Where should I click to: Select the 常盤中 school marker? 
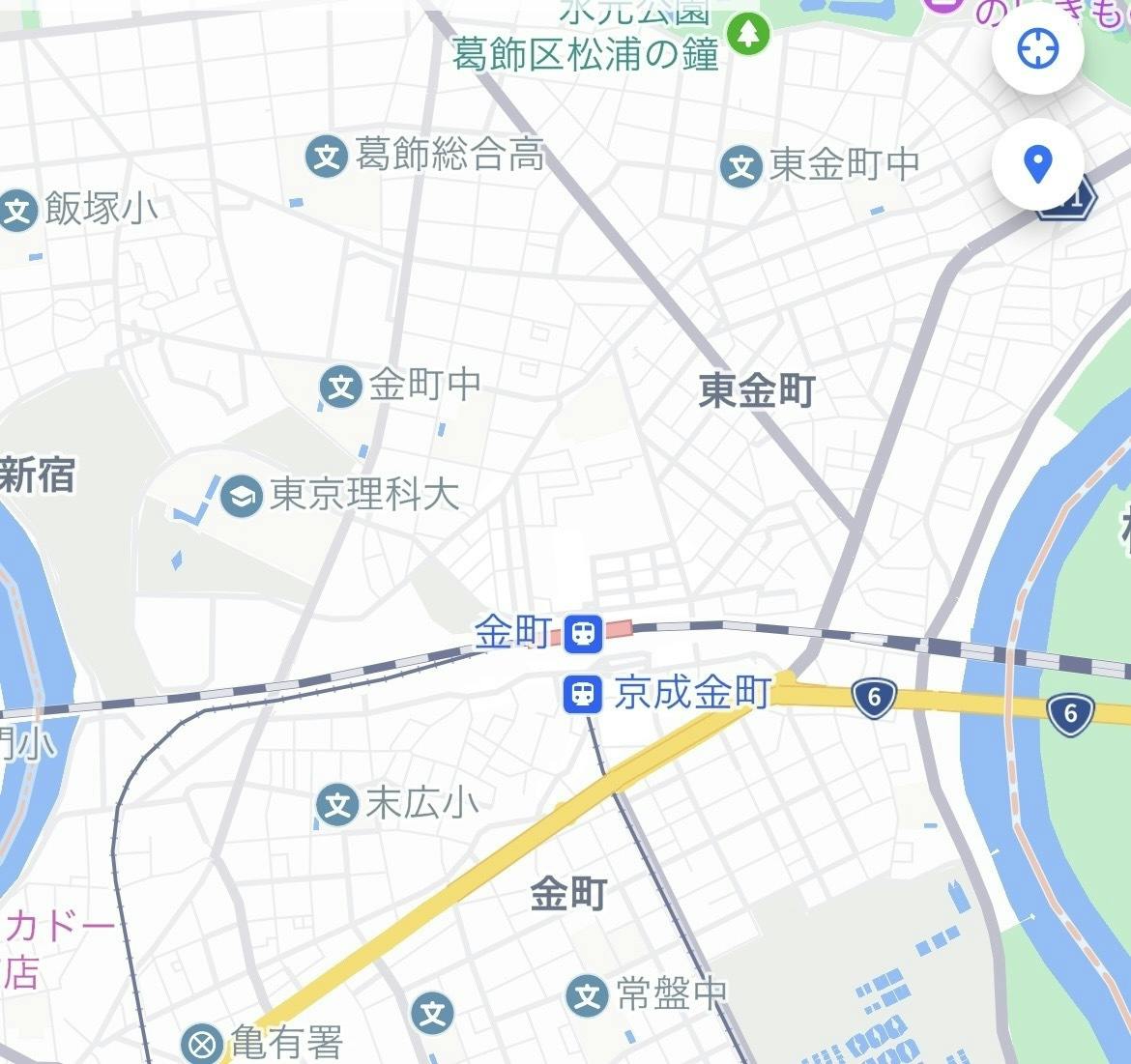click(x=587, y=994)
